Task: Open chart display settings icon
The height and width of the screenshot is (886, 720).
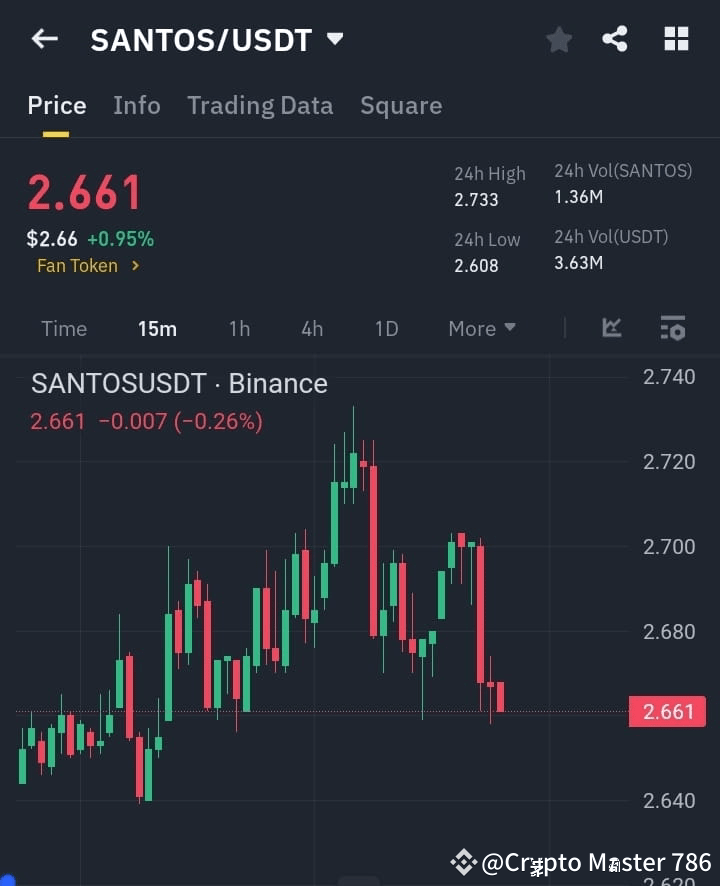Action: 672,328
